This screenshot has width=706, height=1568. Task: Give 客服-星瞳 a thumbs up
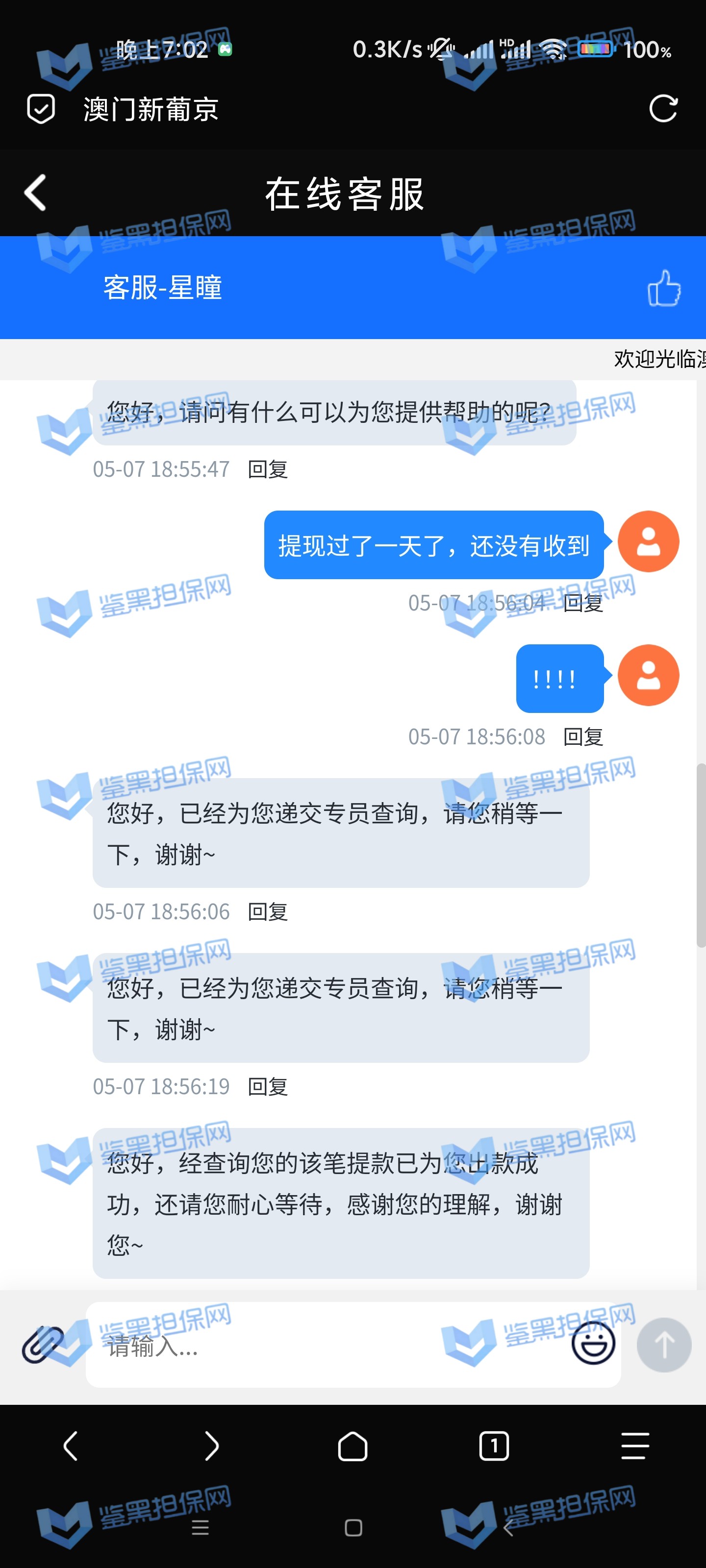coord(663,288)
